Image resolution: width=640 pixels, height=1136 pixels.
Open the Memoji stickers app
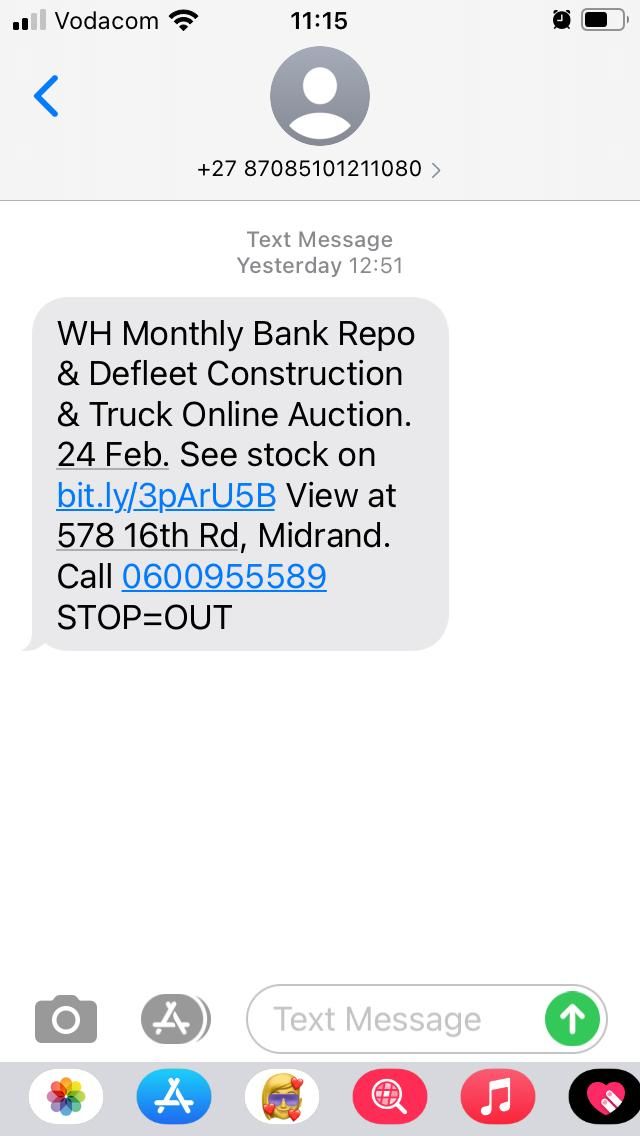(x=282, y=1096)
